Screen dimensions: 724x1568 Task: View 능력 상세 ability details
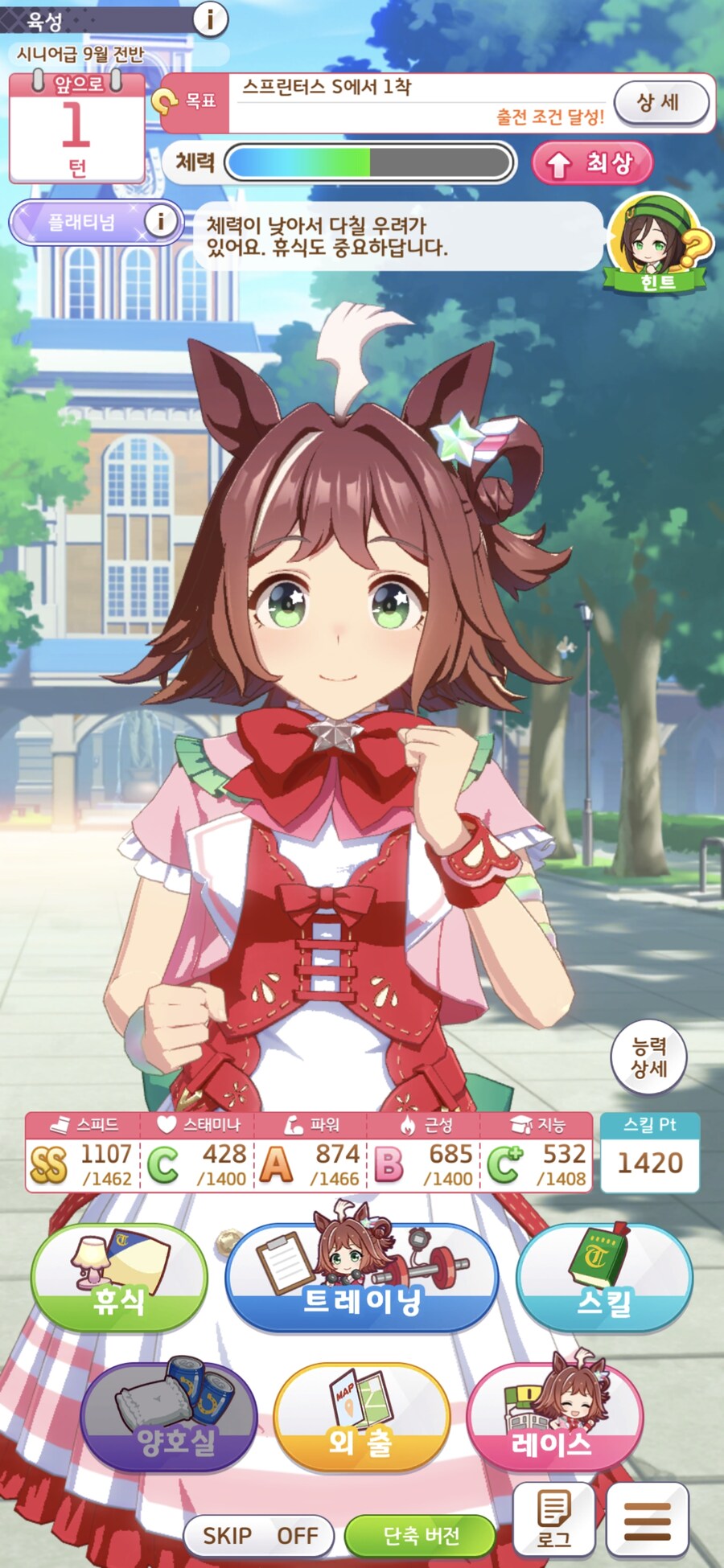pos(648,1057)
